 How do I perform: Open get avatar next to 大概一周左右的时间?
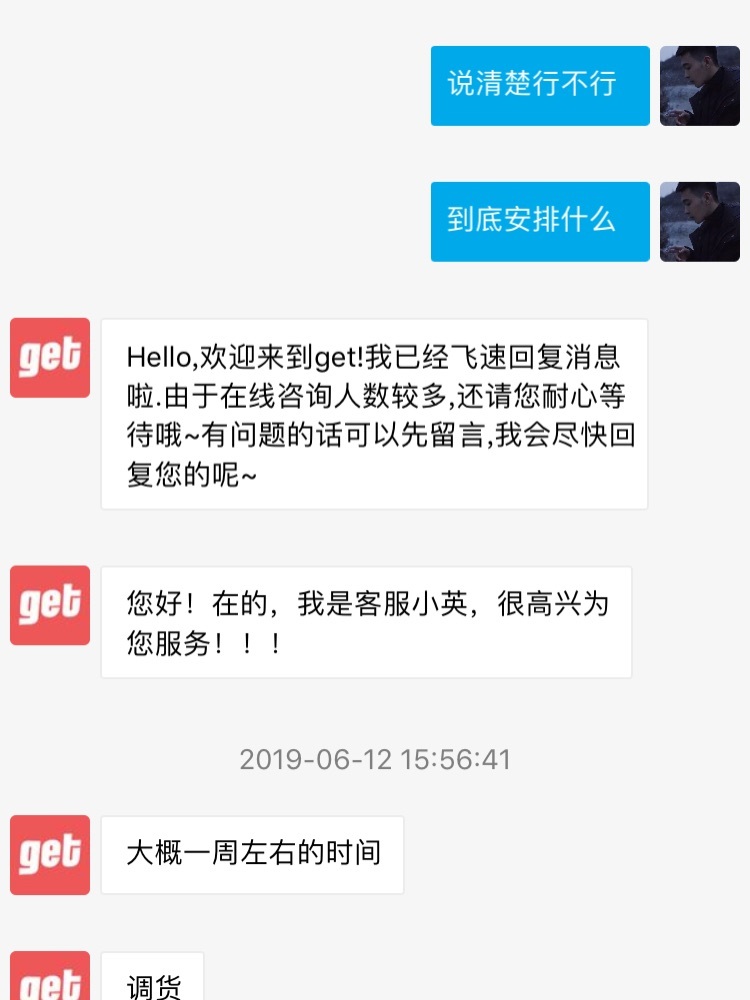(50, 855)
